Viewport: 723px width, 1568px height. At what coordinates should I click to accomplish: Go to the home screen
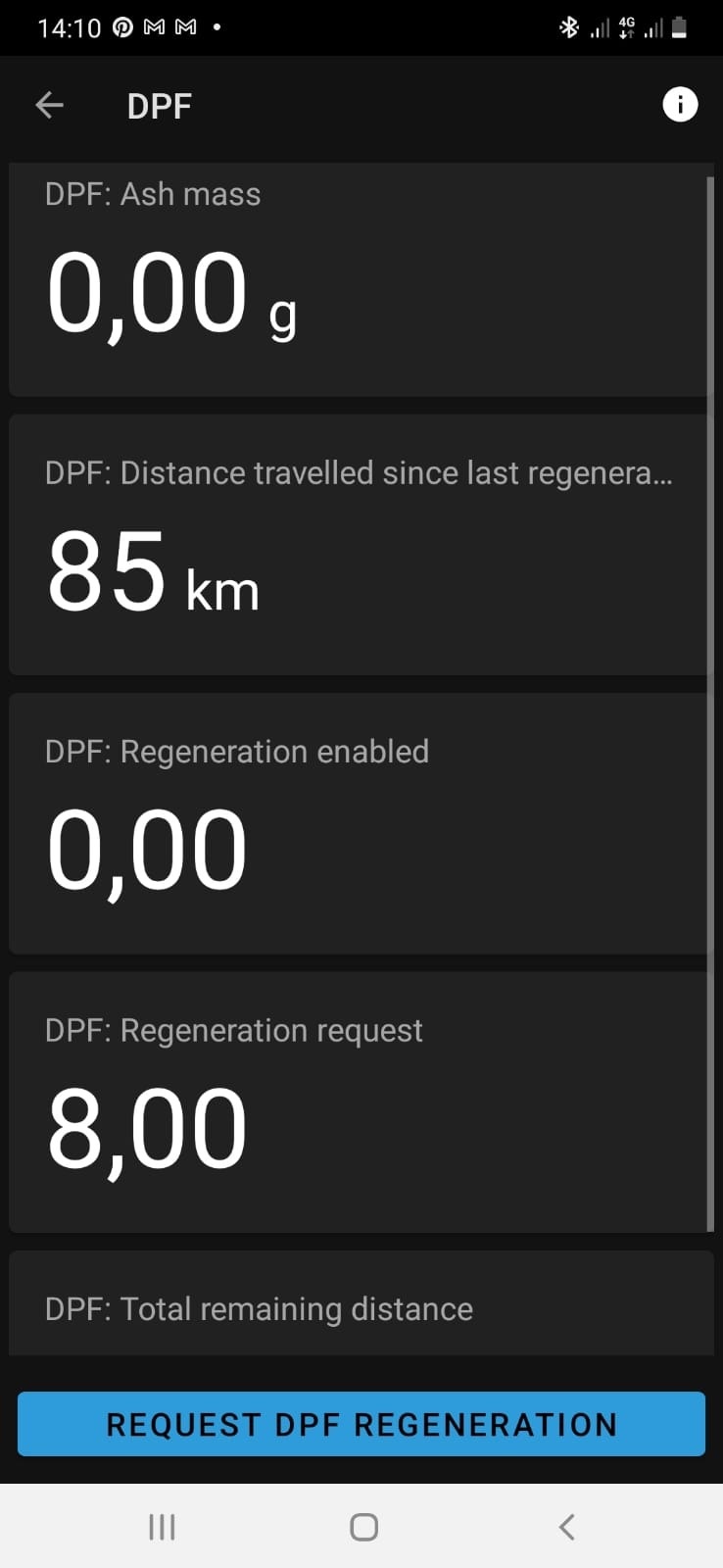[x=363, y=1526]
